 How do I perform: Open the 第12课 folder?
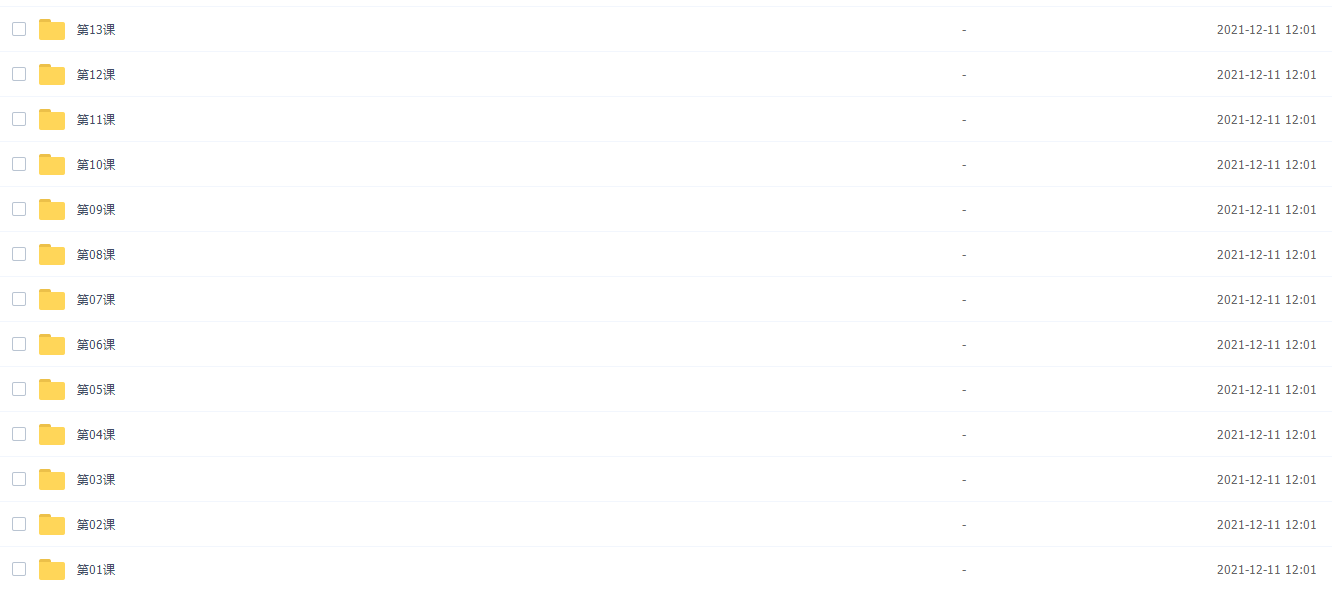(x=96, y=75)
